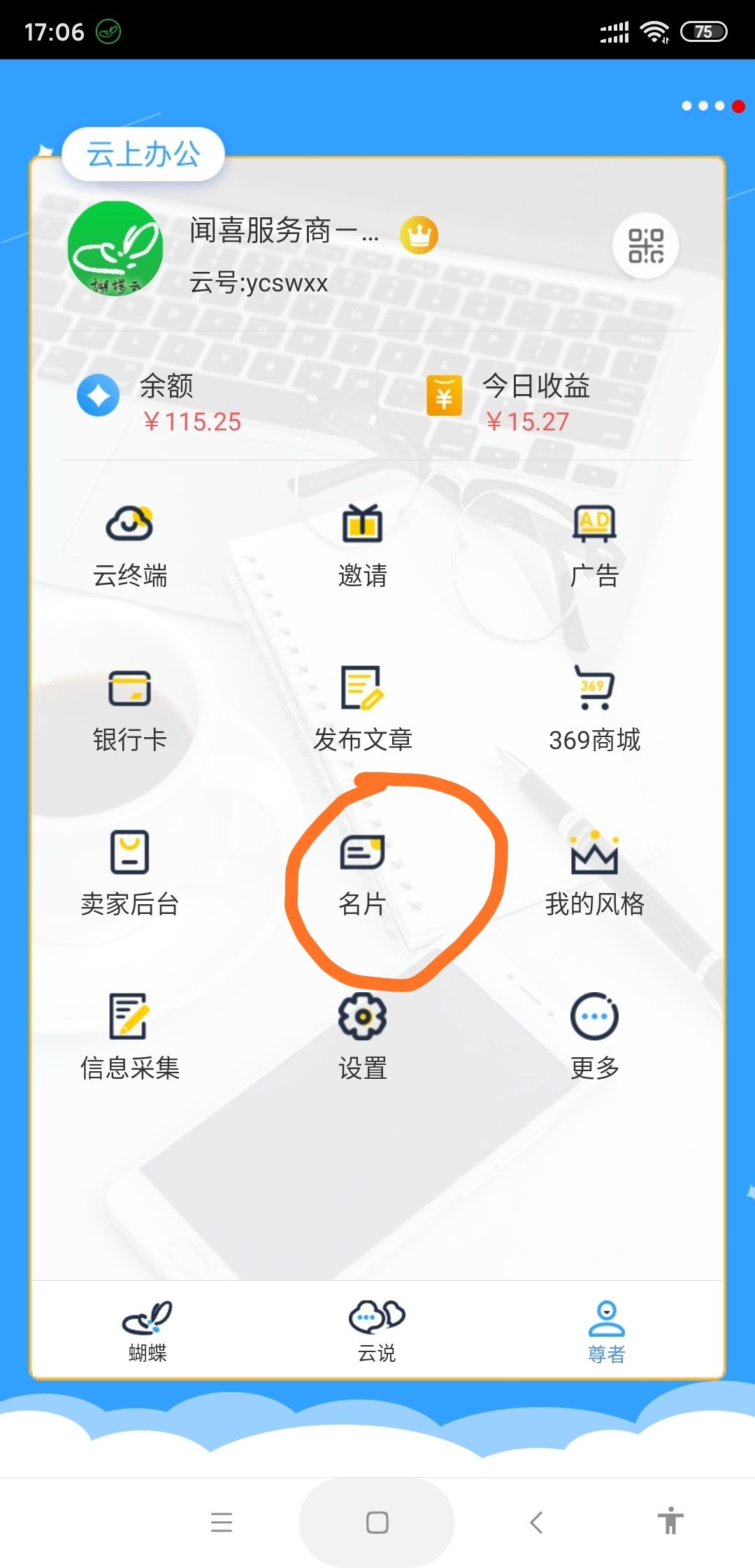
Task: Switch to the 蝴蝶 tab
Action: [x=148, y=1331]
